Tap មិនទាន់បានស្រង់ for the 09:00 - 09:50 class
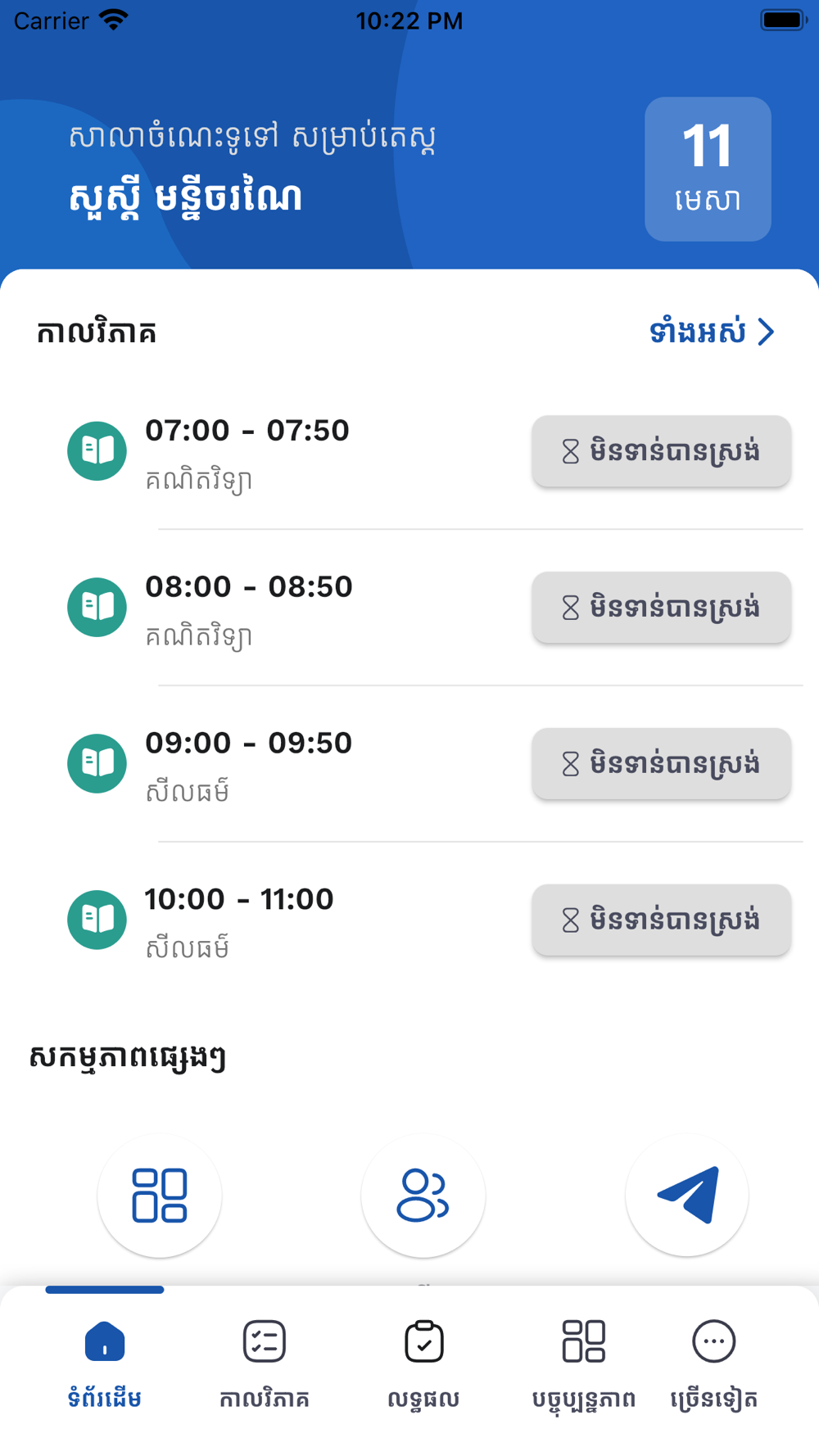Image resolution: width=819 pixels, height=1456 pixels. (661, 764)
